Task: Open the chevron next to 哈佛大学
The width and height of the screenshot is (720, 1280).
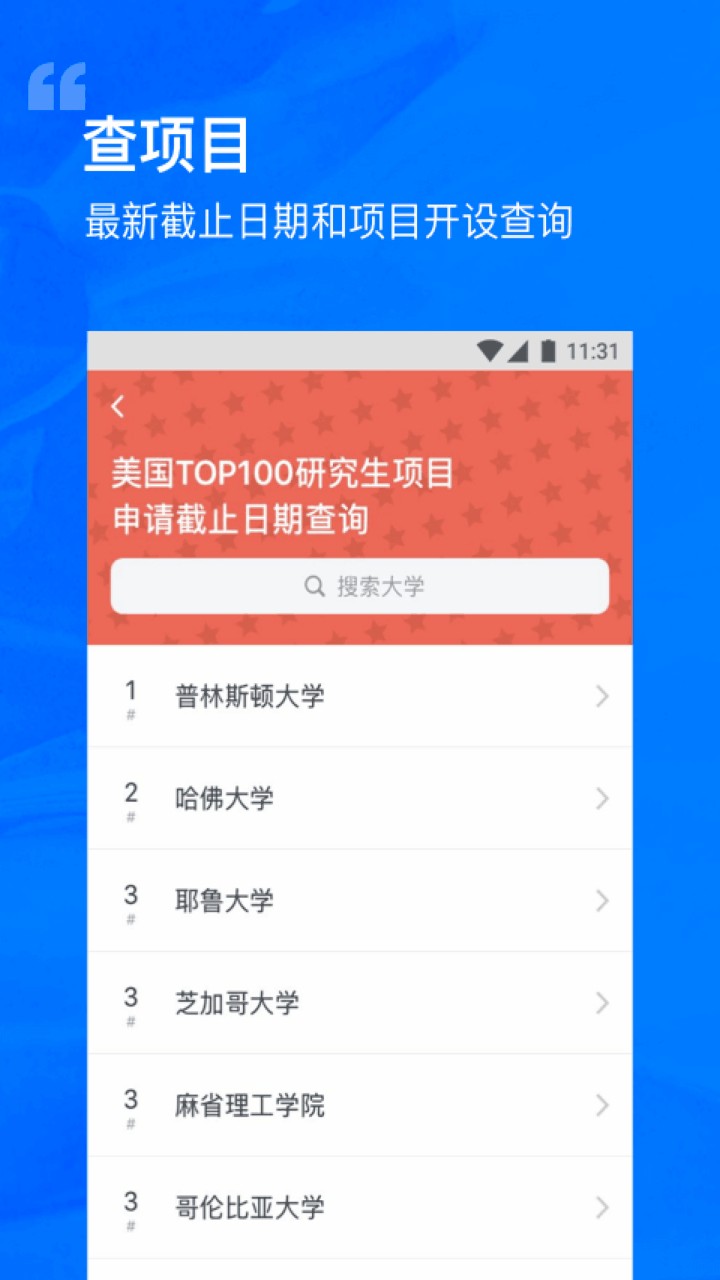Action: point(601,799)
